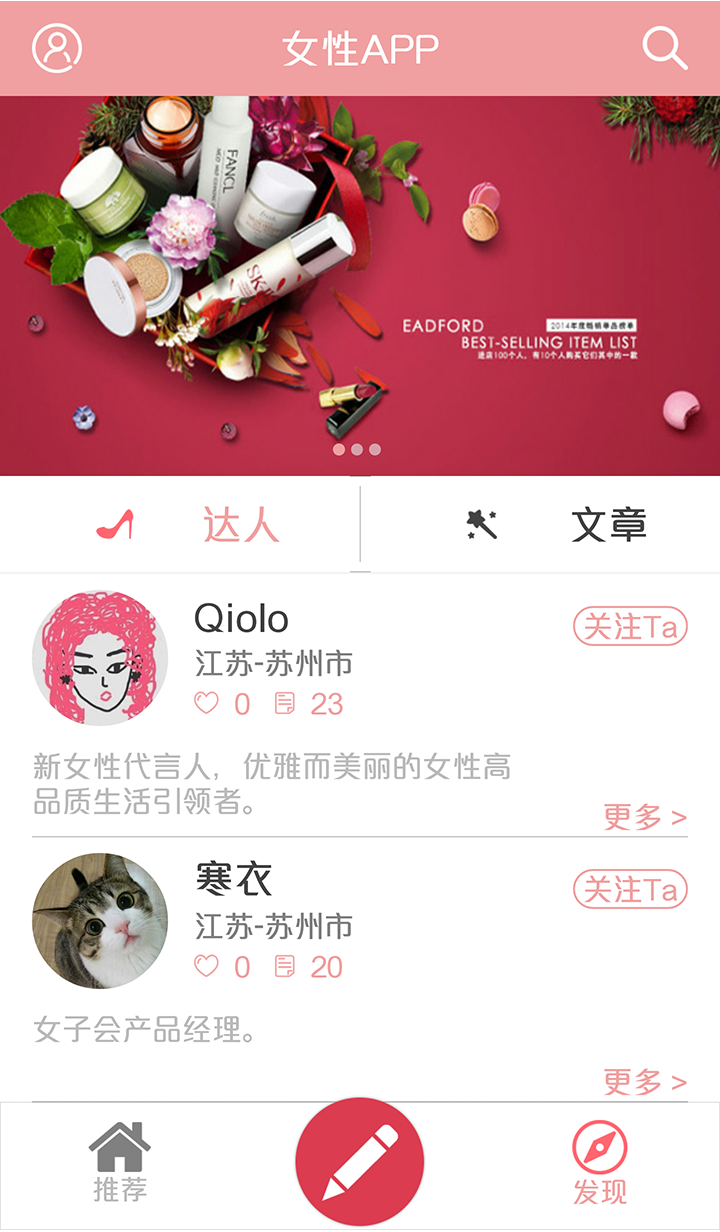
Task: Switch to the 达人 tab
Action: point(190,525)
